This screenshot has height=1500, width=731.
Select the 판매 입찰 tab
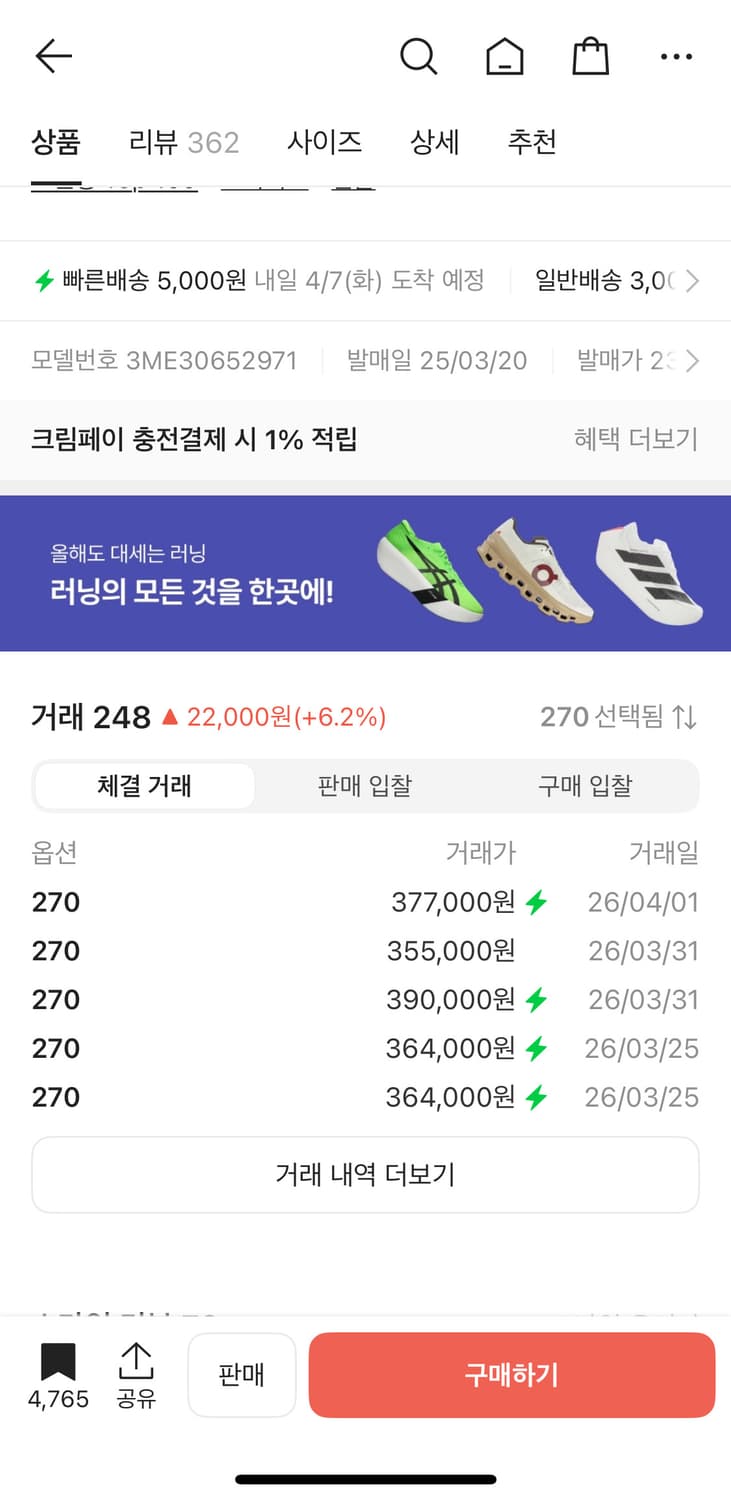click(365, 786)
